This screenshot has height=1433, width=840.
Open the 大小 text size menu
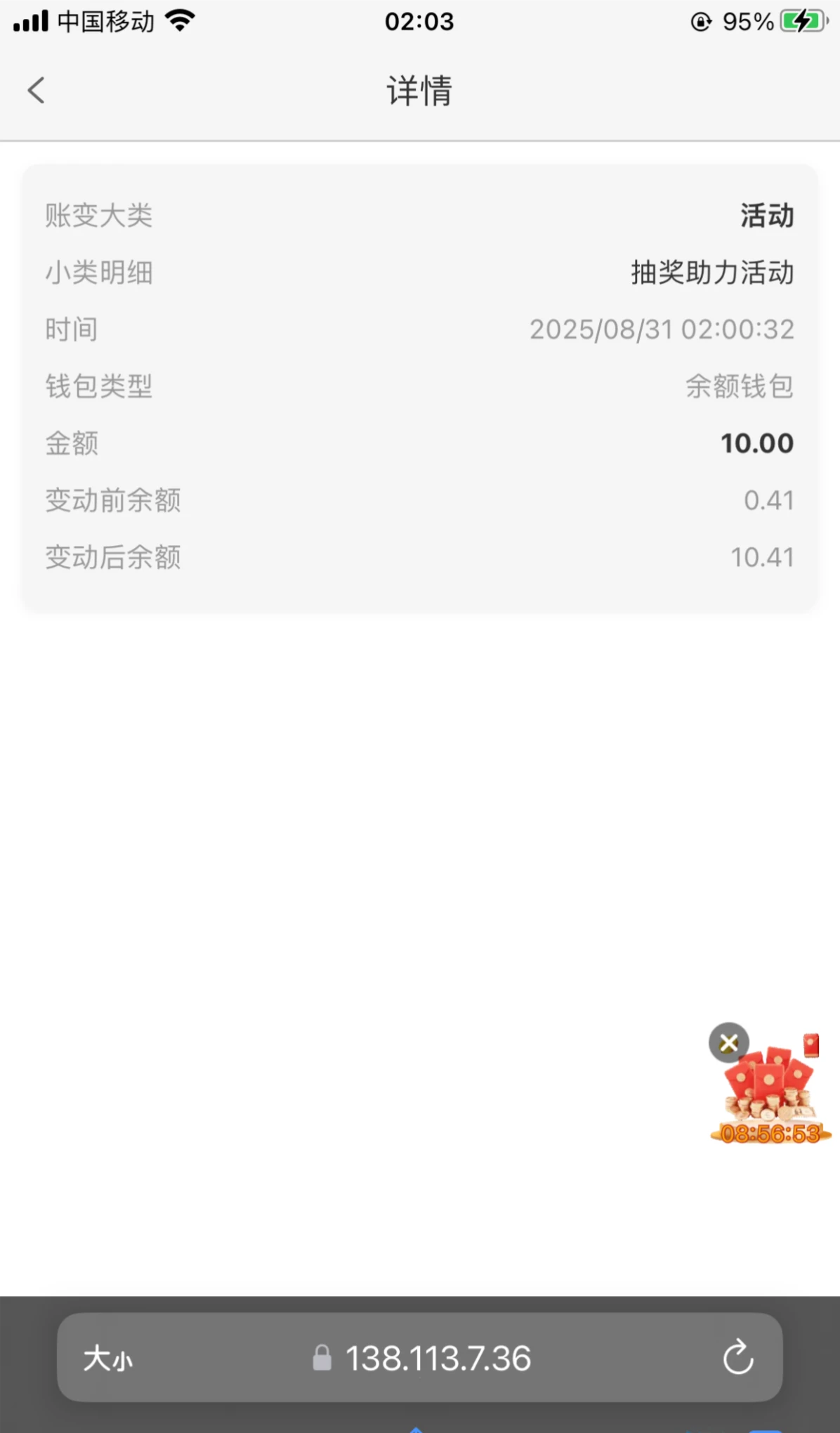click(x=107, y=1359)
